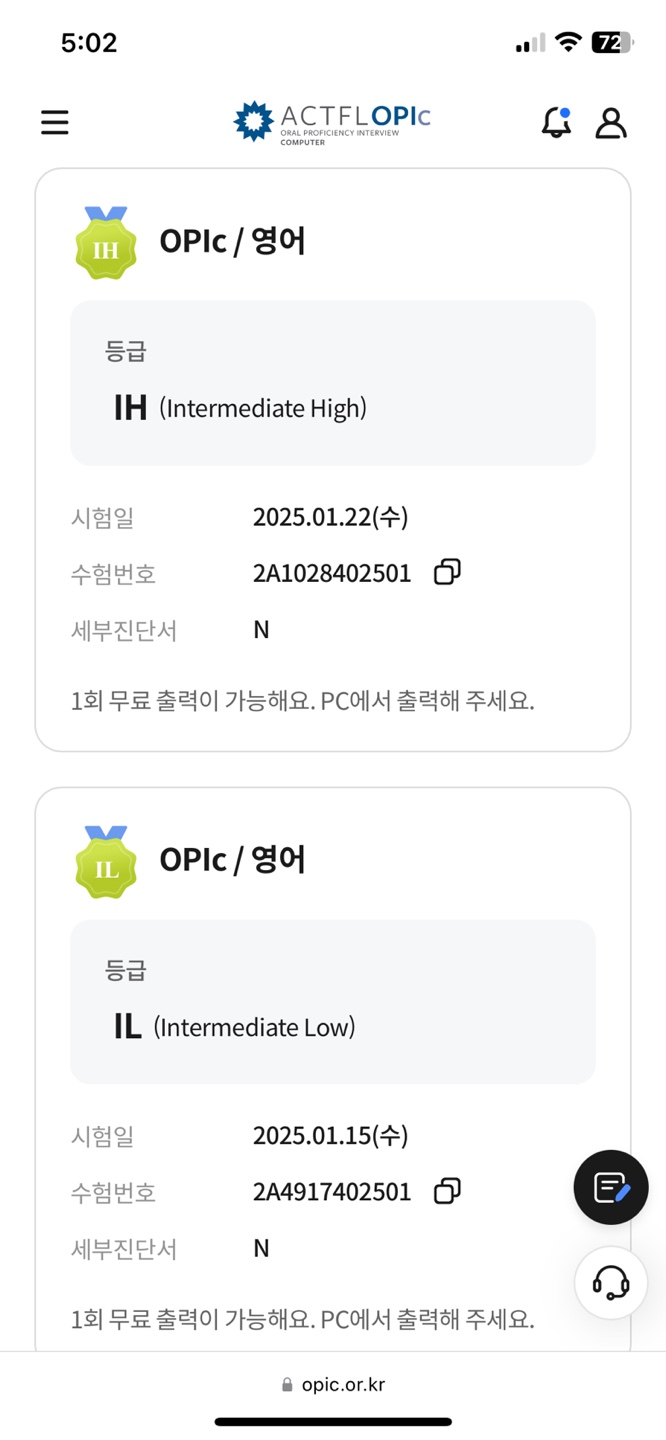Tap the ACTFL OPIc logo to go home

(332, 122)
